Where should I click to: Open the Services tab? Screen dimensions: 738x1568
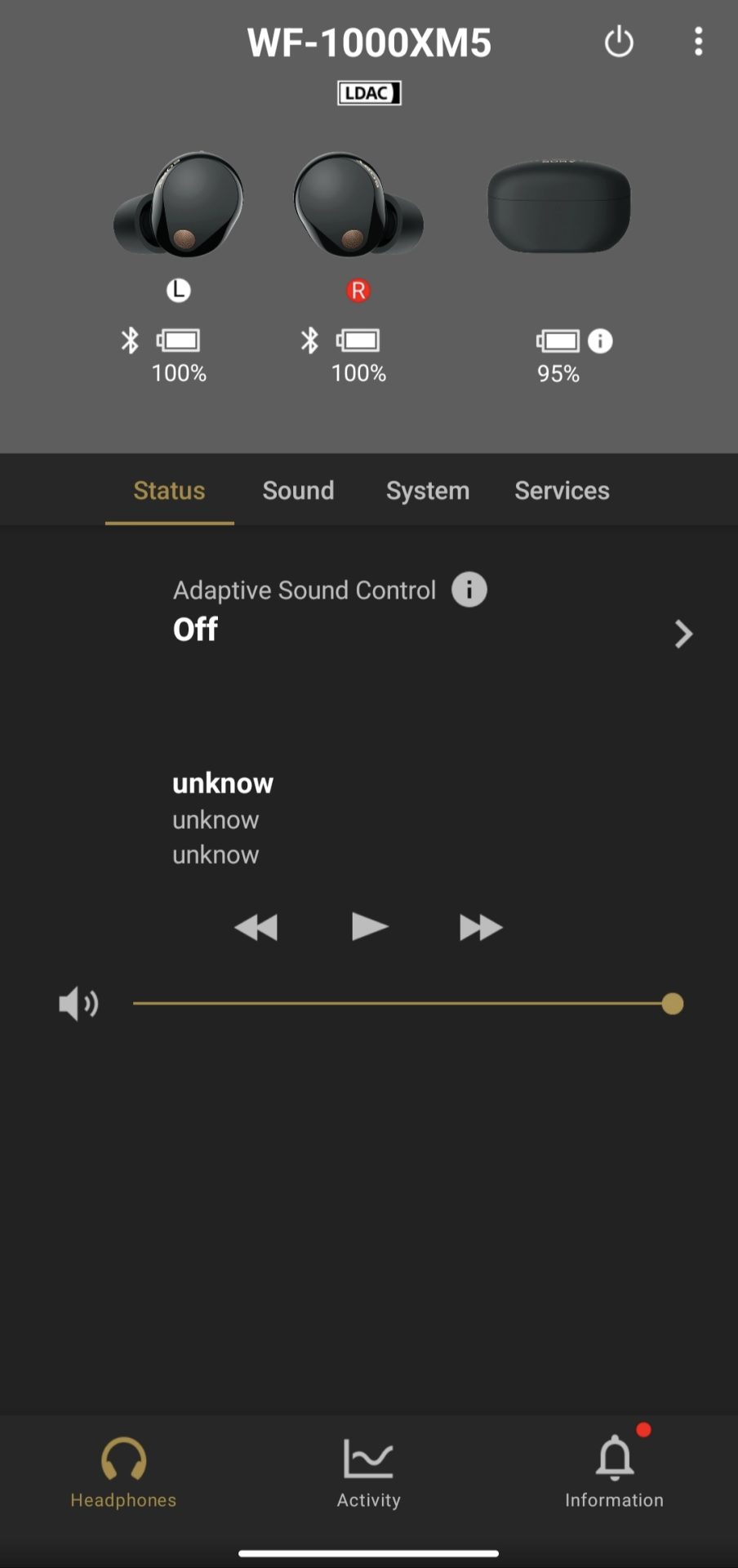pyautogui.click(x=562, y=491)
